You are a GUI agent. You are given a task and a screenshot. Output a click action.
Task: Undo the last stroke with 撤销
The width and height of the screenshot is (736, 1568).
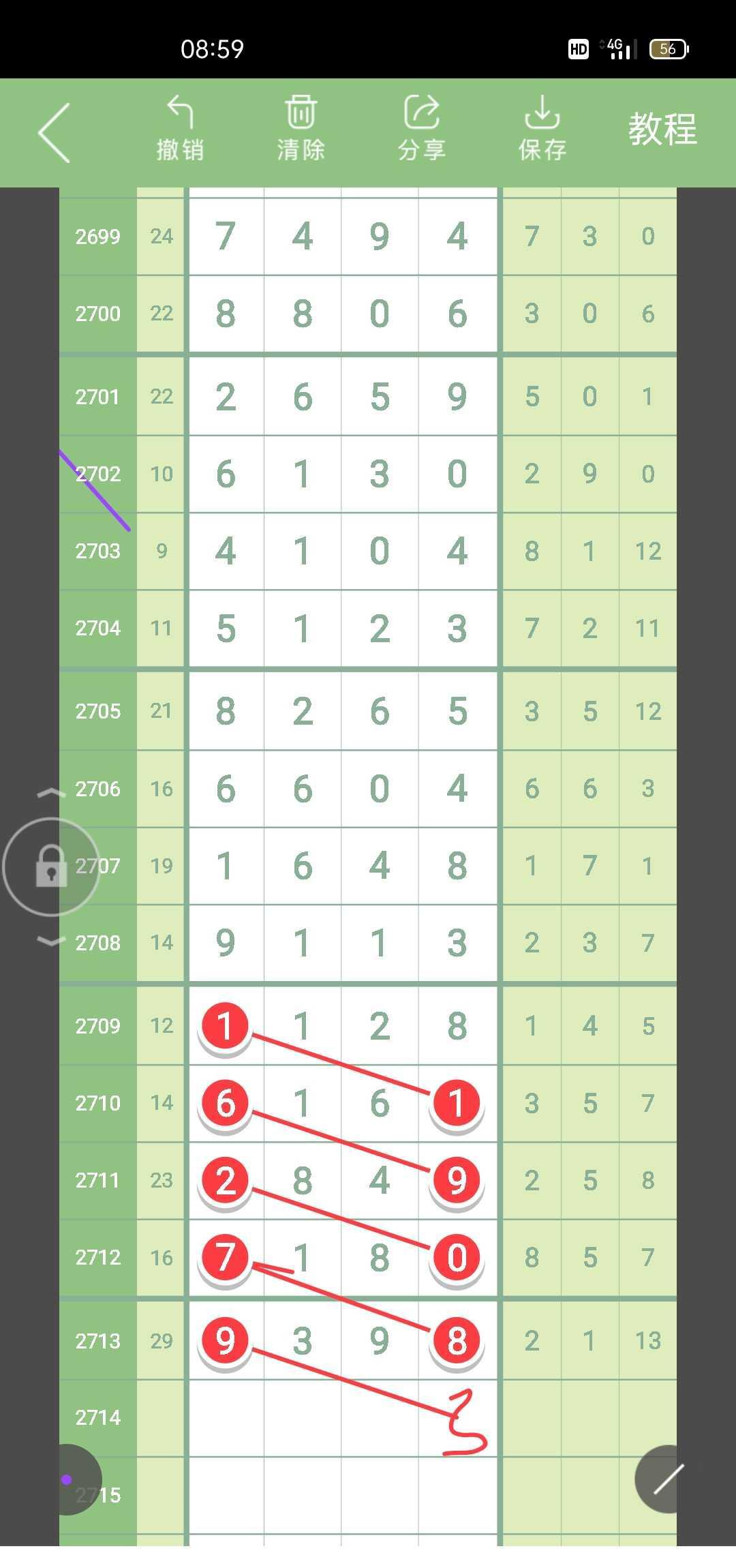click(180, 129)
